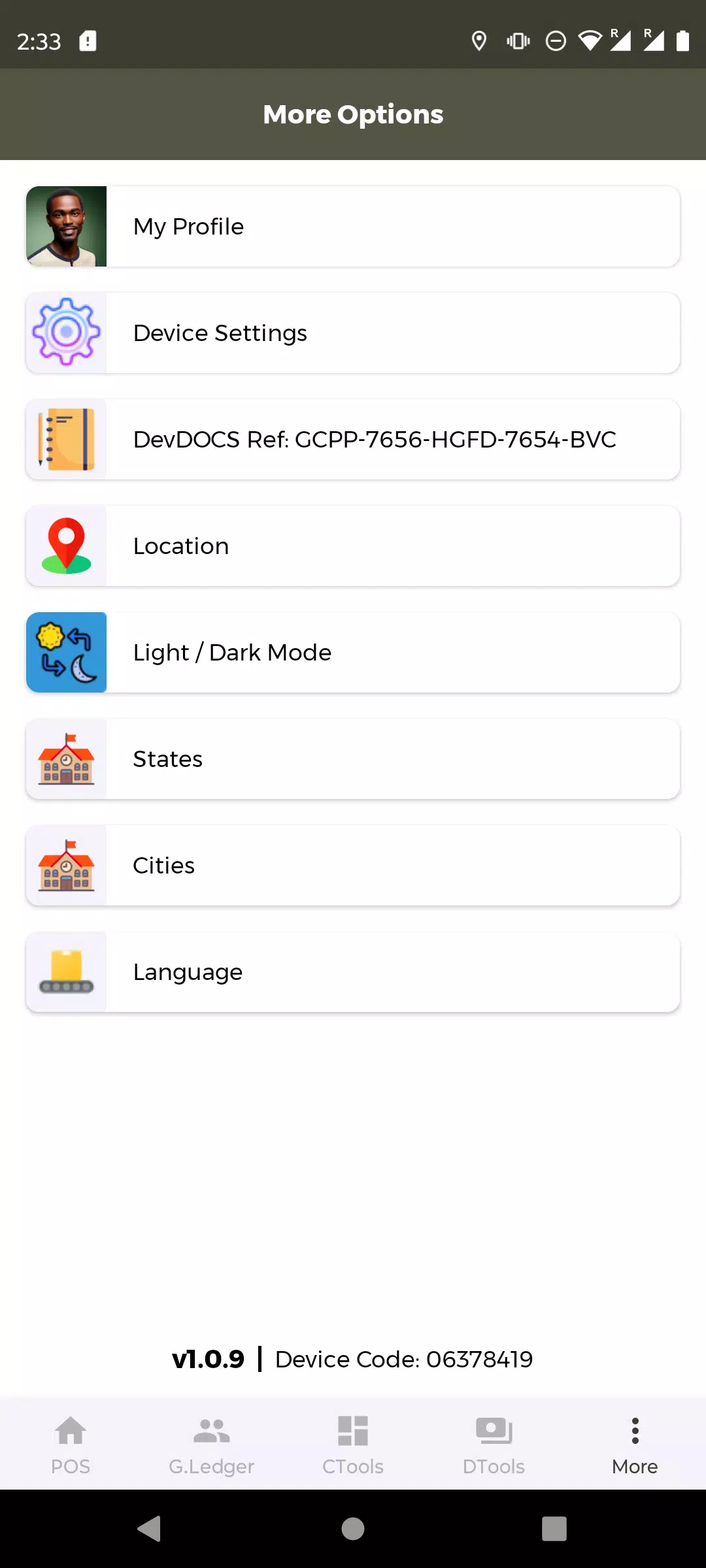Open the States list
706x1568 pixels.
tap(353, 759)
